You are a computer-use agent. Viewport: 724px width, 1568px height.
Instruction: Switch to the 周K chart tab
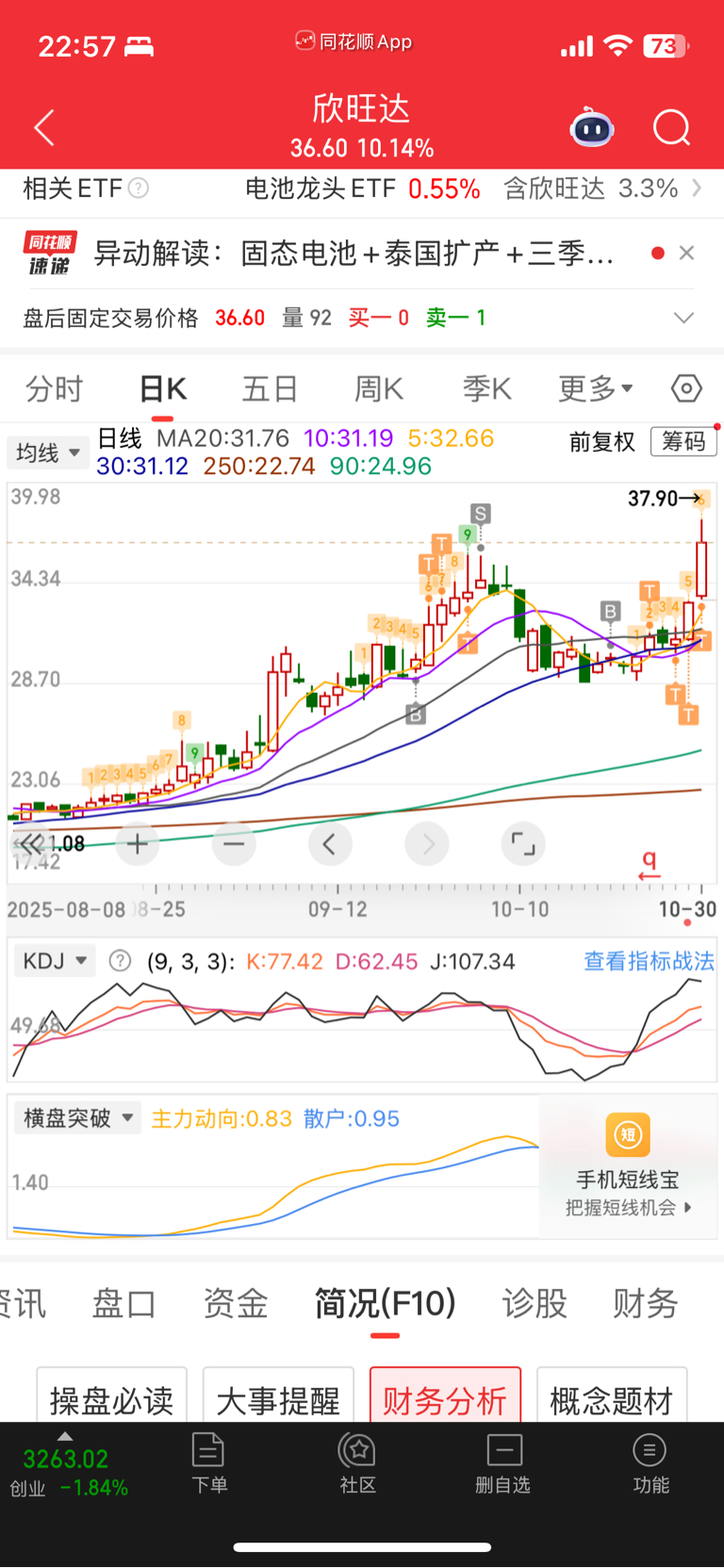coord(378,388)
